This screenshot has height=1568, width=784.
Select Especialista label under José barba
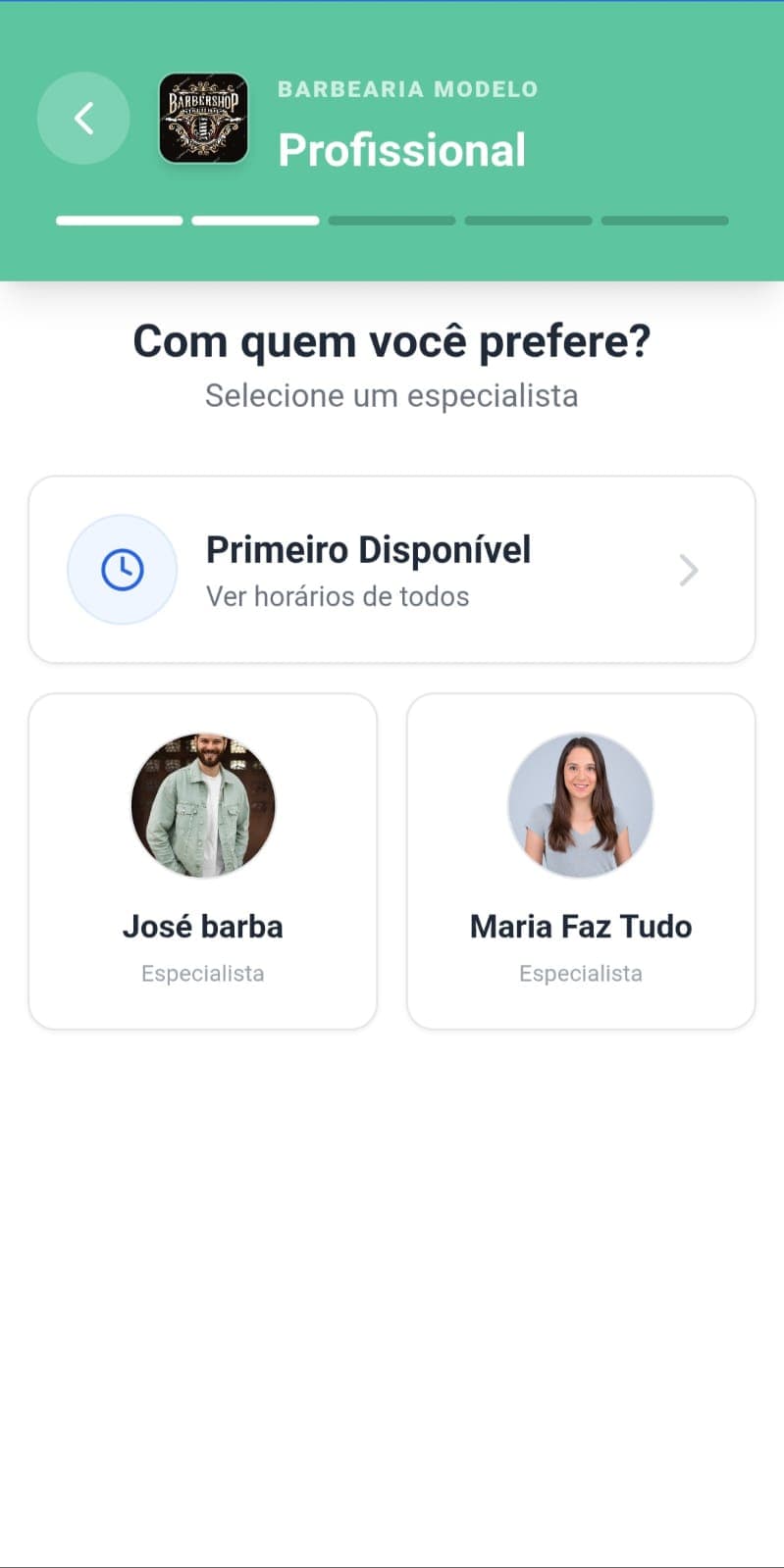click(202, 973)
